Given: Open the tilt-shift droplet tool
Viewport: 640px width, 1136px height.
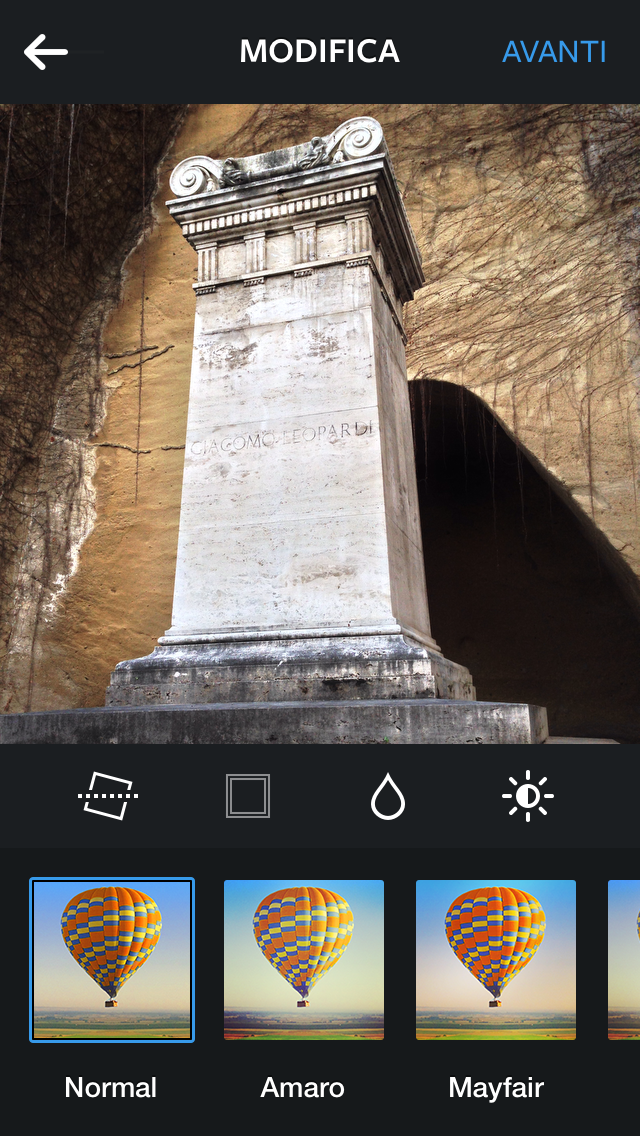Looking at the screenshot, I should (388, 795).
